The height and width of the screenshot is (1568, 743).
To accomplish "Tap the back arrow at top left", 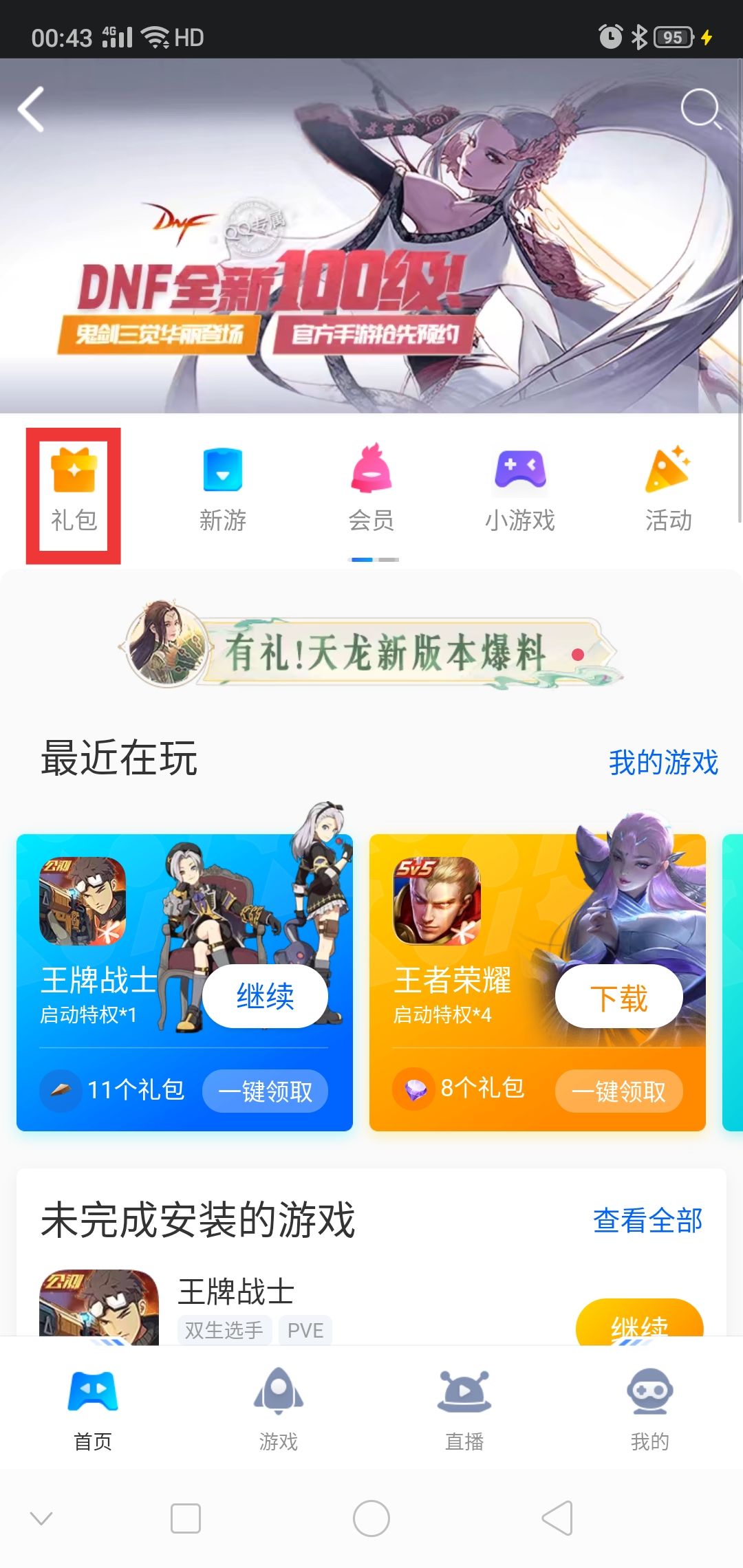I will (31, 109).
